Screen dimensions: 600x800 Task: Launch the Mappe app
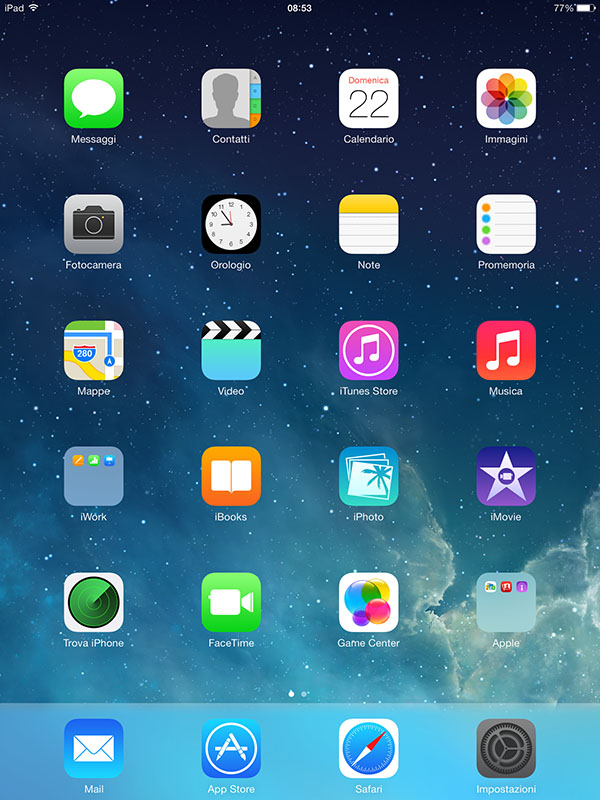[93, 351]
